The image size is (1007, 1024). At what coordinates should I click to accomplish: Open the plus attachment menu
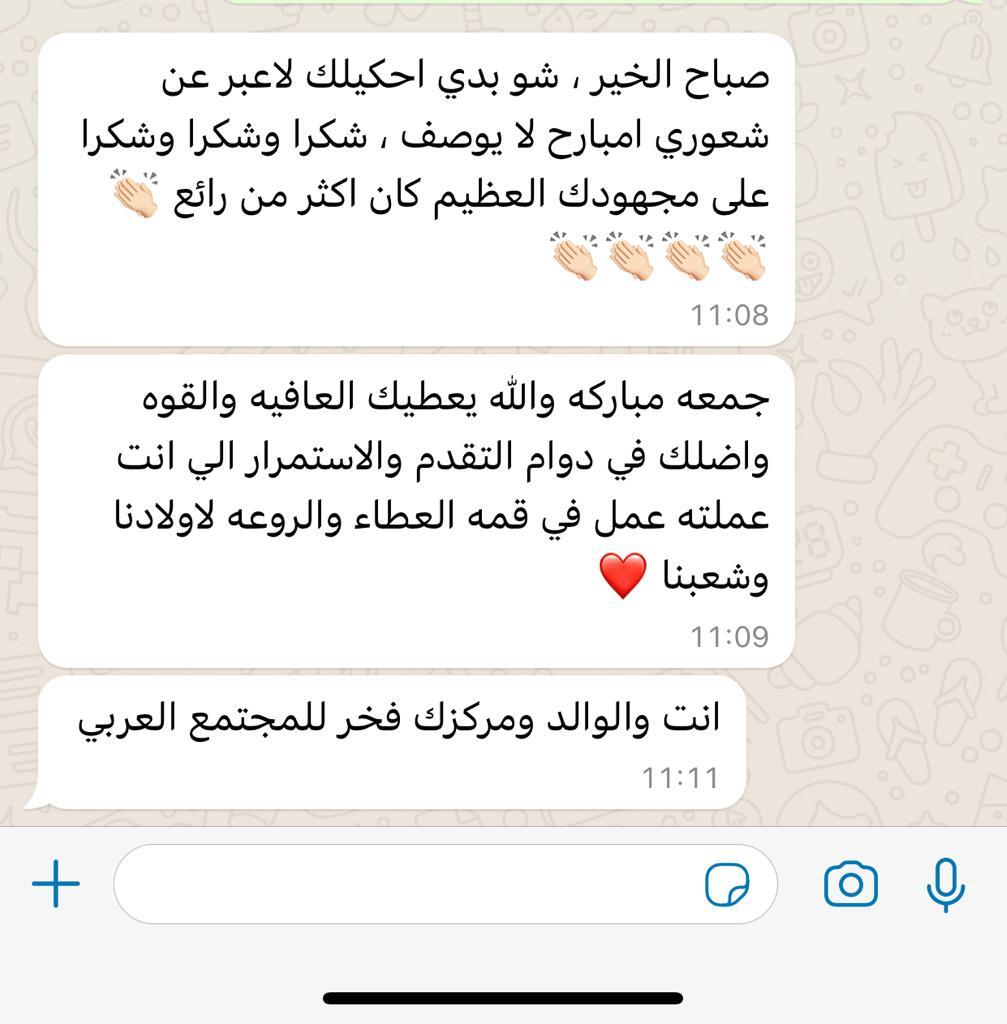pyautogui.click(x=56, y=885)
